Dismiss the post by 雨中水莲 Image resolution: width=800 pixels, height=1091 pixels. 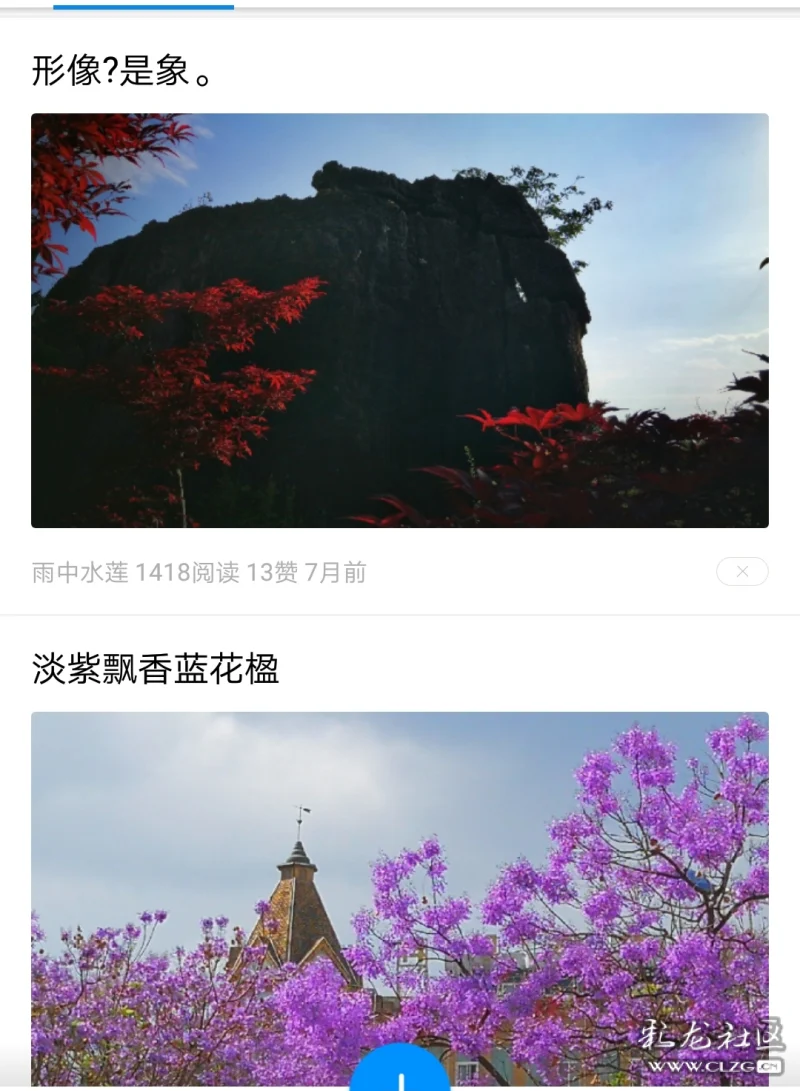click(742, 571)
